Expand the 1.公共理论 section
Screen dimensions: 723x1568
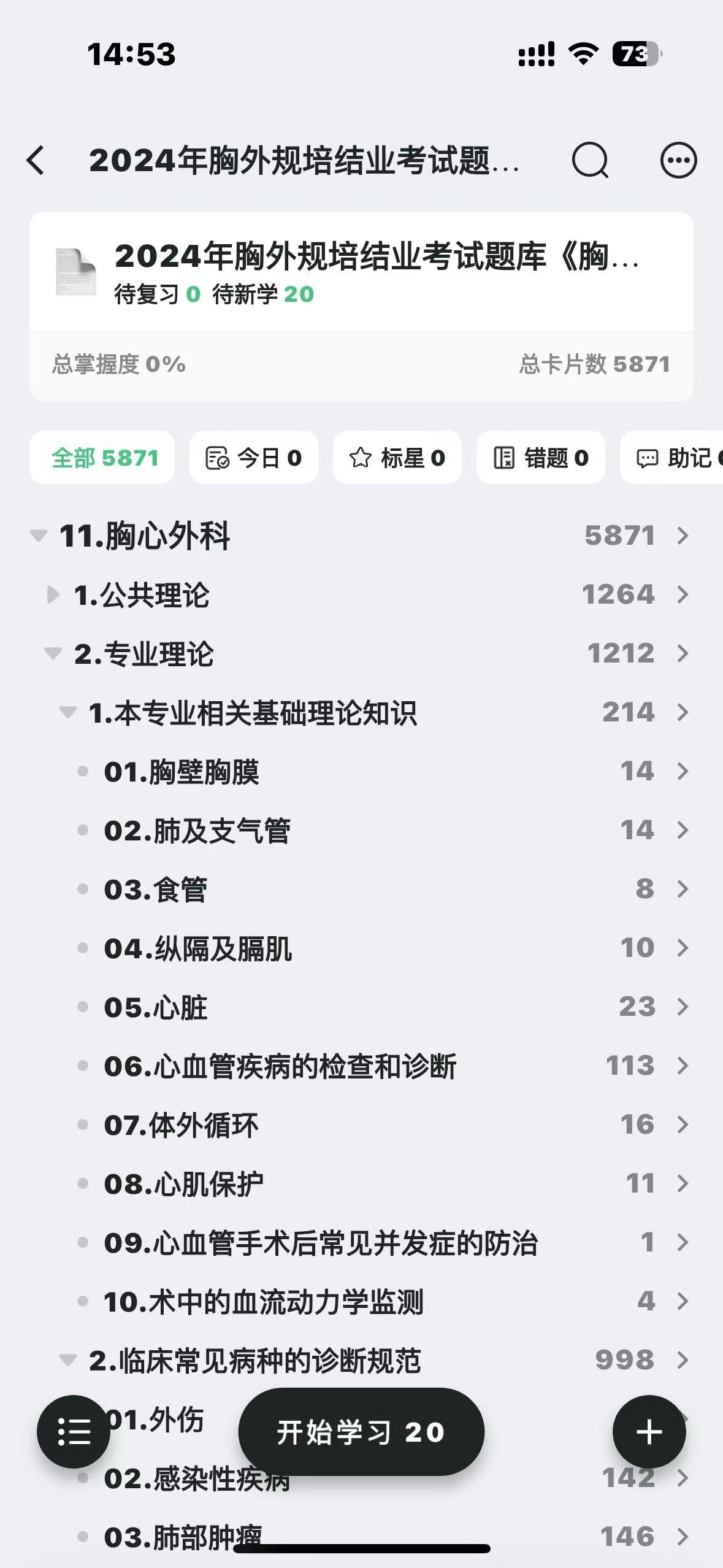[x=53, y=594]
